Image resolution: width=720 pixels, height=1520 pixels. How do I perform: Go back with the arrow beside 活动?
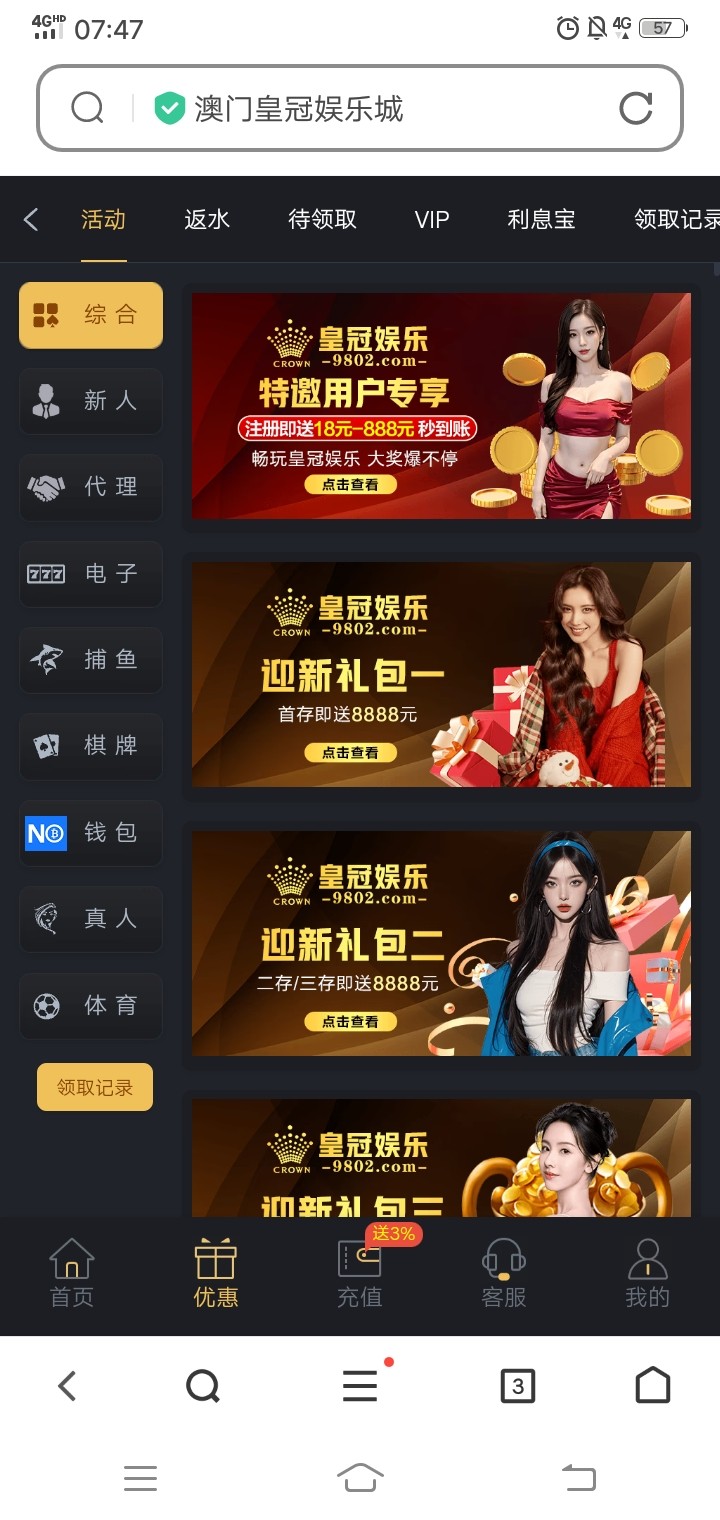31,220
